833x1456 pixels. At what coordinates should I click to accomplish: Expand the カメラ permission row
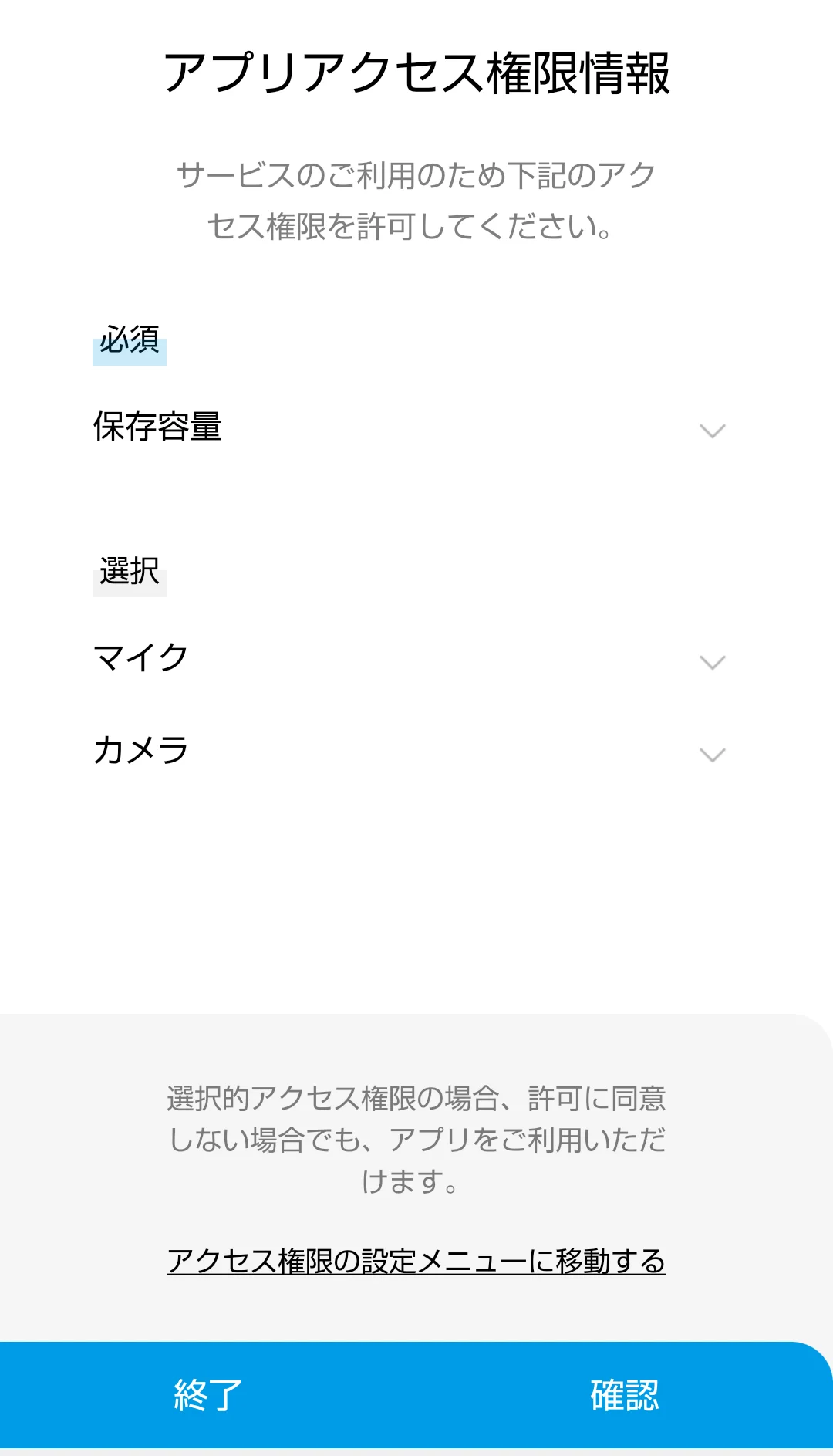pyautogui.click(x=409, y=752)
